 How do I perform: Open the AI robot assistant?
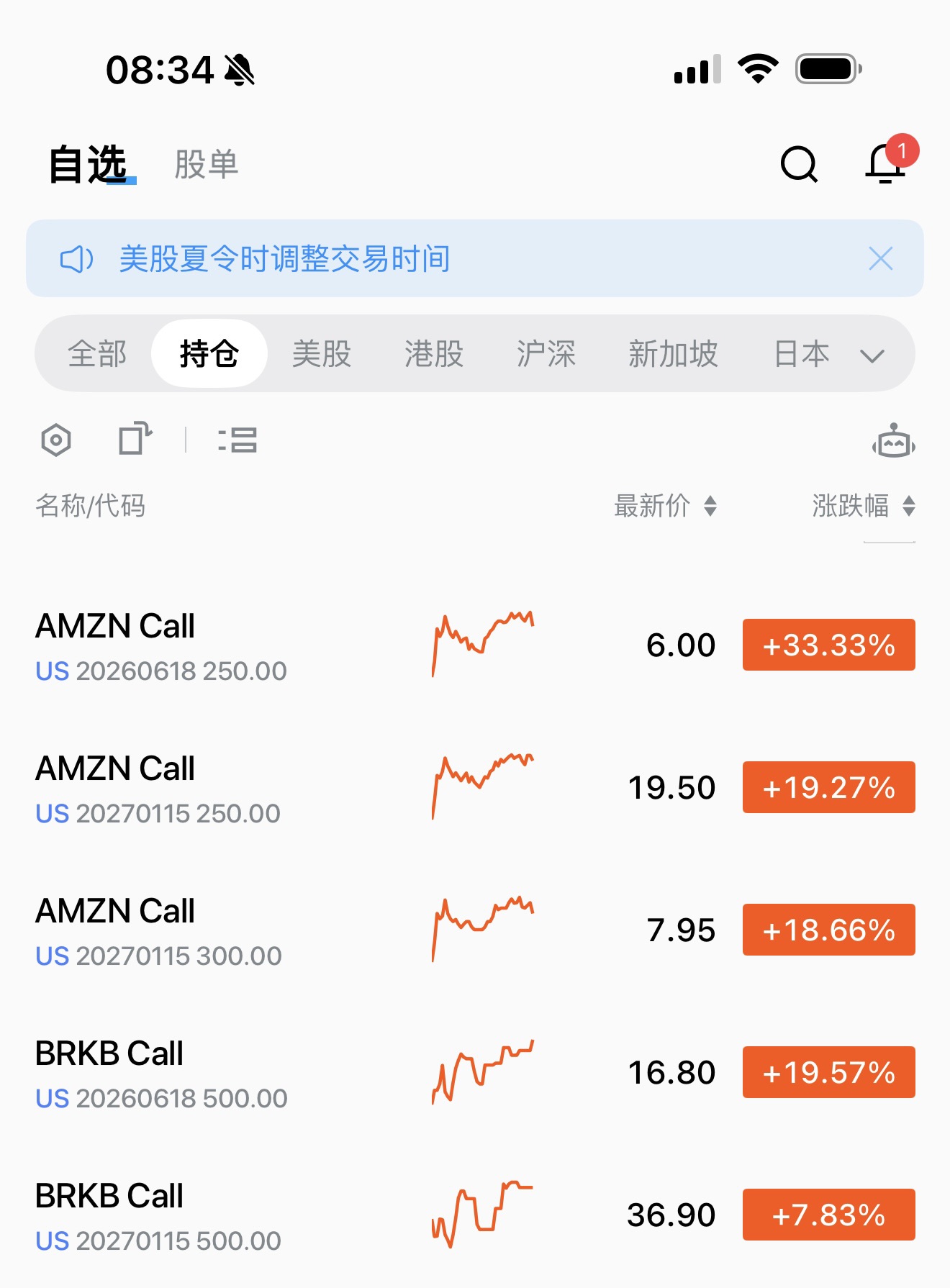pos(893,441)
